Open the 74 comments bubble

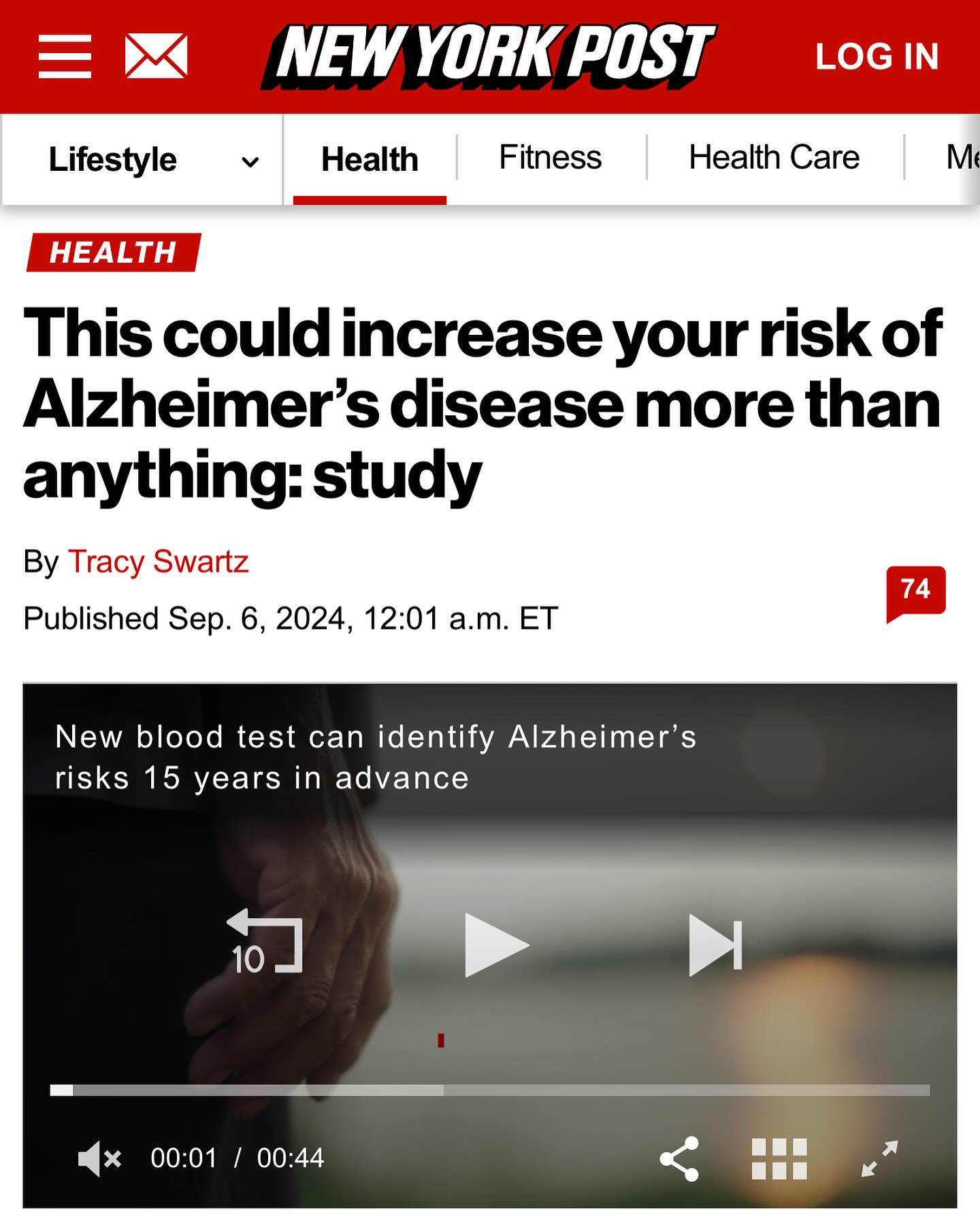(915, 591)
